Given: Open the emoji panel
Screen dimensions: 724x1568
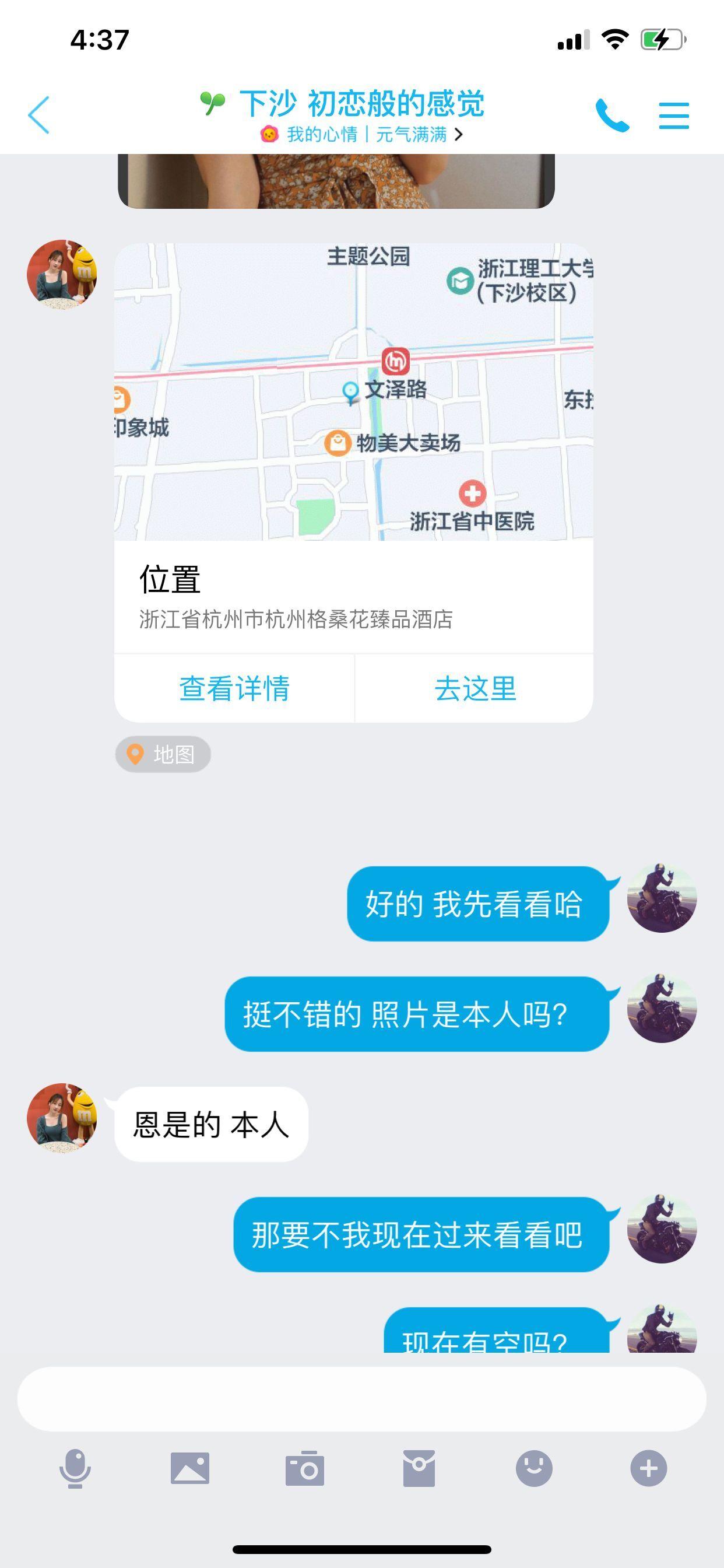Looking at the screenshot, I should coord(533,1468).
